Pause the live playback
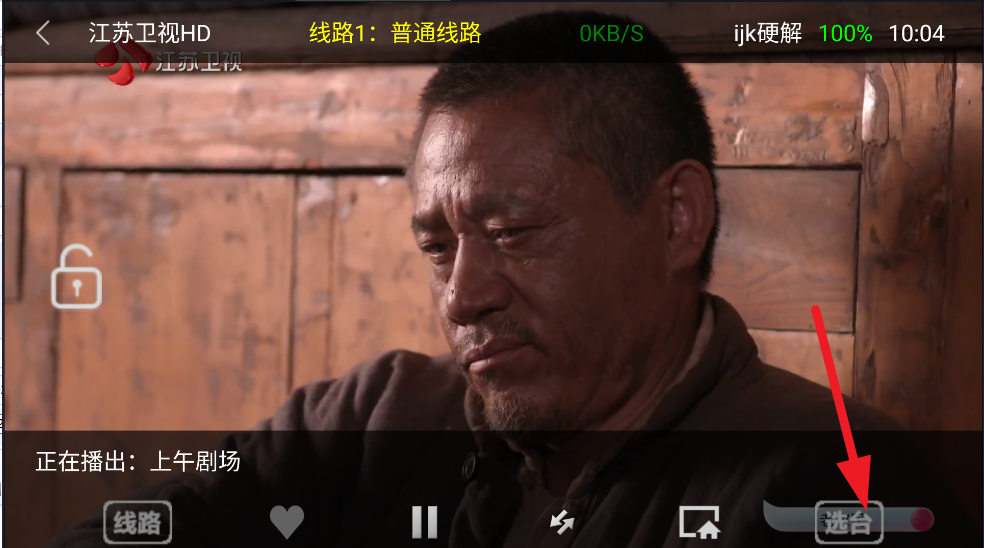 (x=425, y=521)
